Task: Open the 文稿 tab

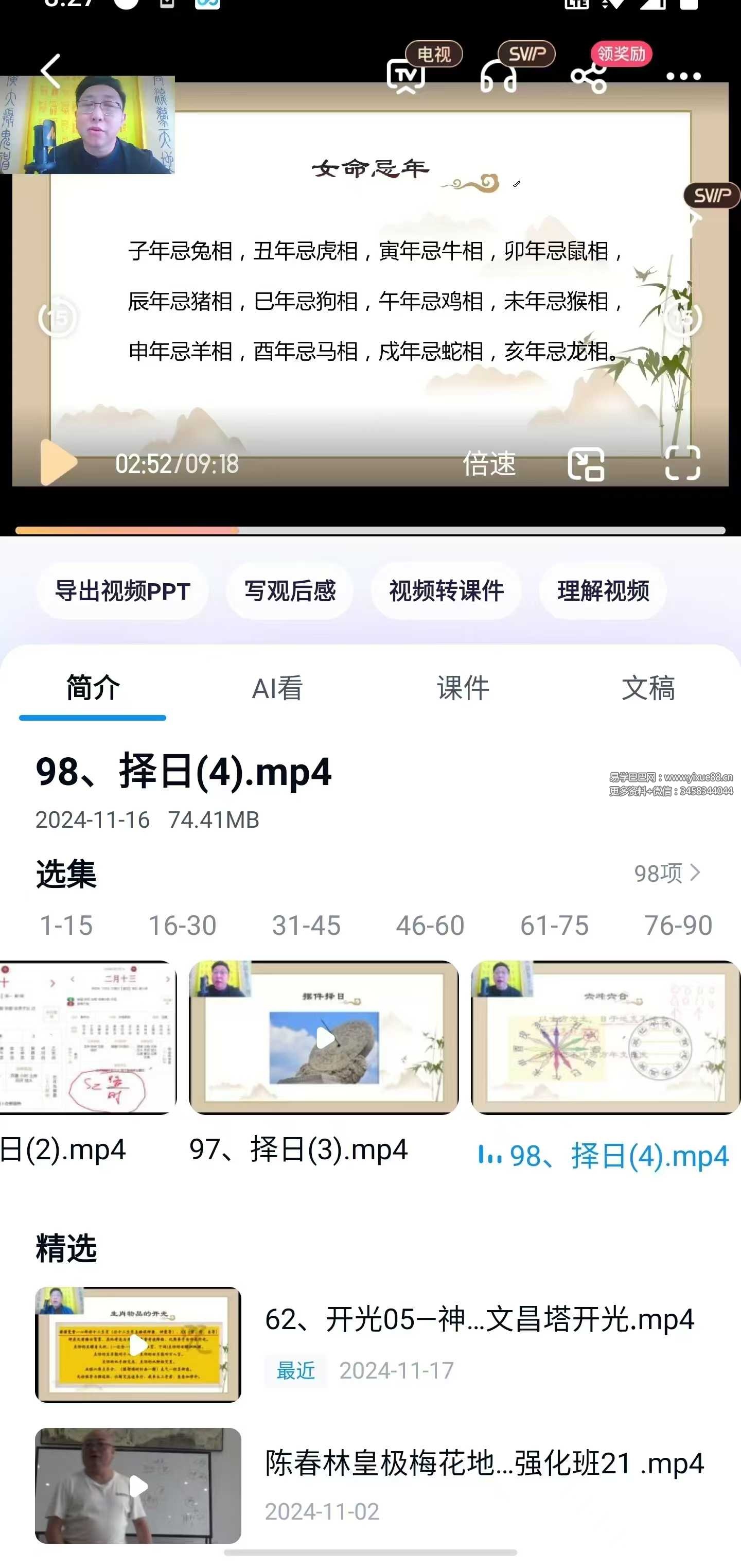Action: click(x=648, y=688)
